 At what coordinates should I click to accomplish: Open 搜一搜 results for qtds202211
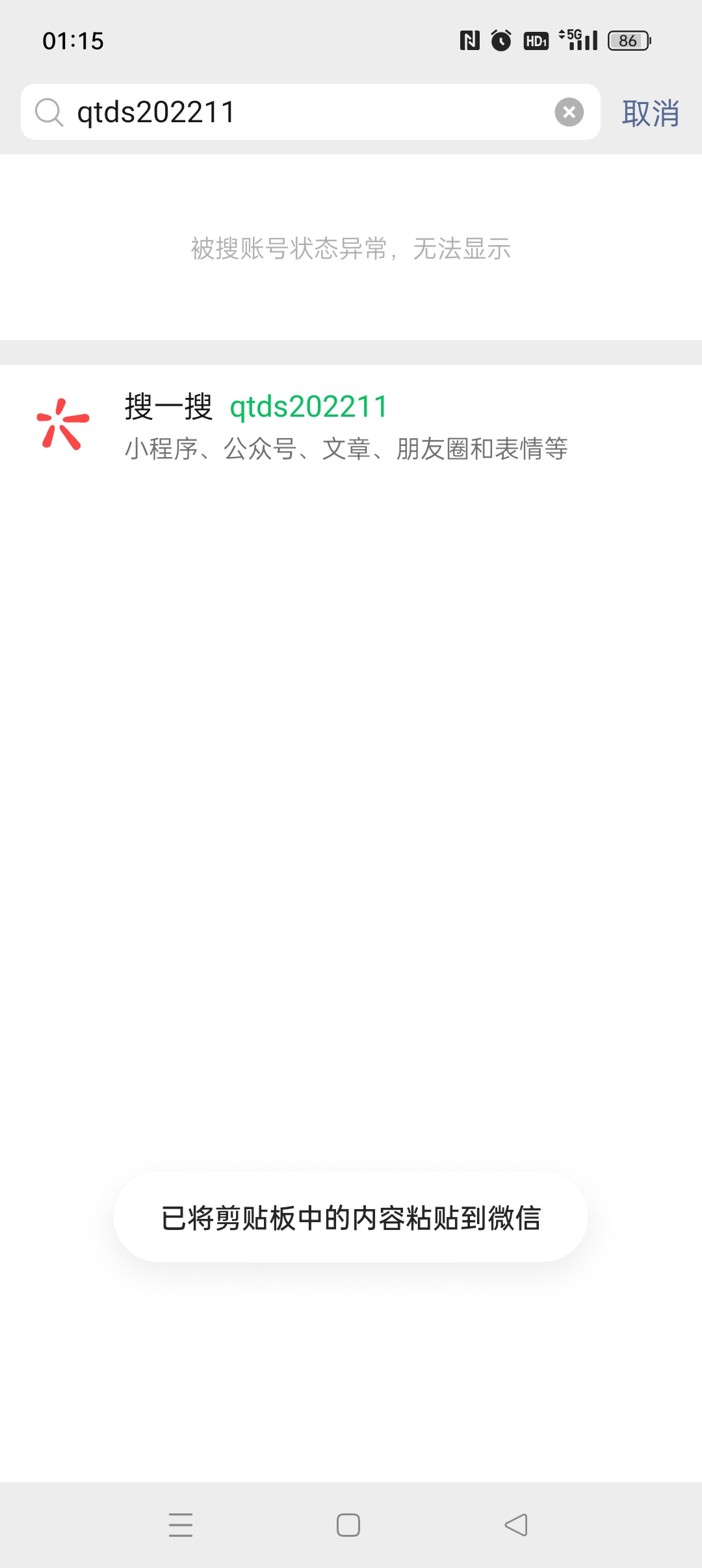[344, 425]
